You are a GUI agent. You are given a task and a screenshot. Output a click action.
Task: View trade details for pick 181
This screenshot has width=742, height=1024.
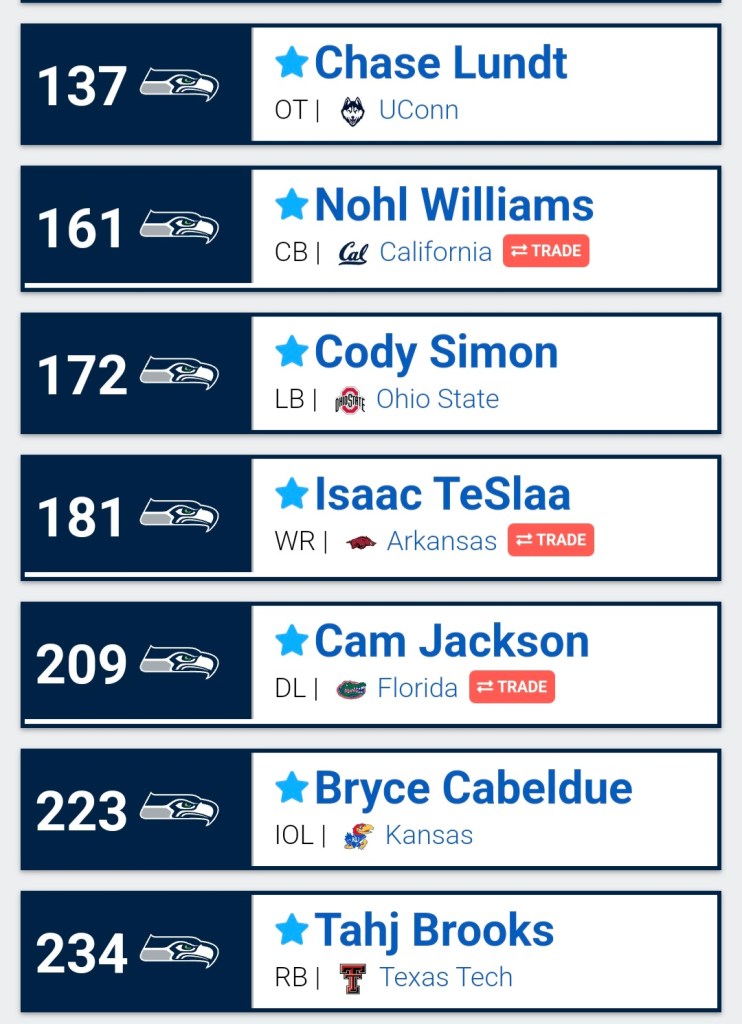pyautogui.click(x=551, y=540)
